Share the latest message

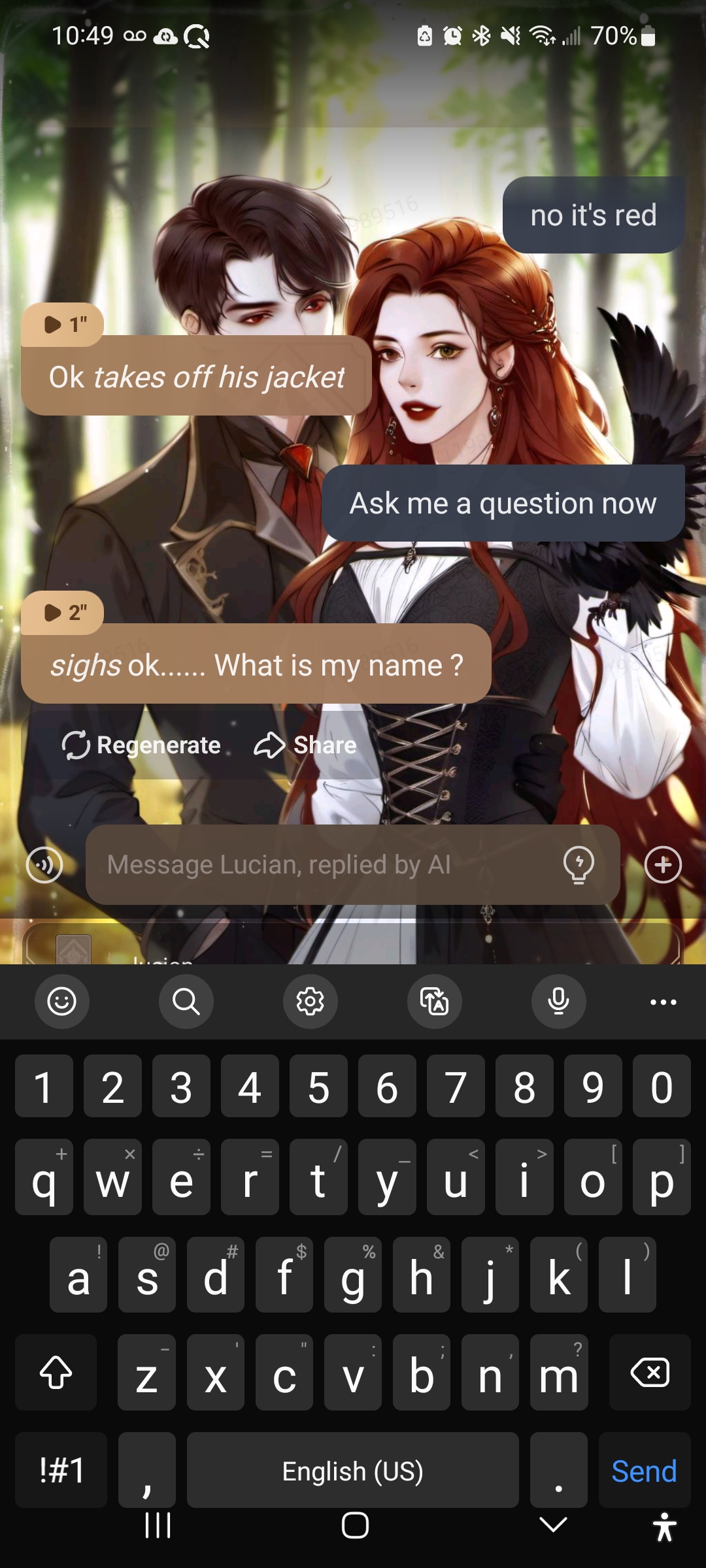coord(305,745)
